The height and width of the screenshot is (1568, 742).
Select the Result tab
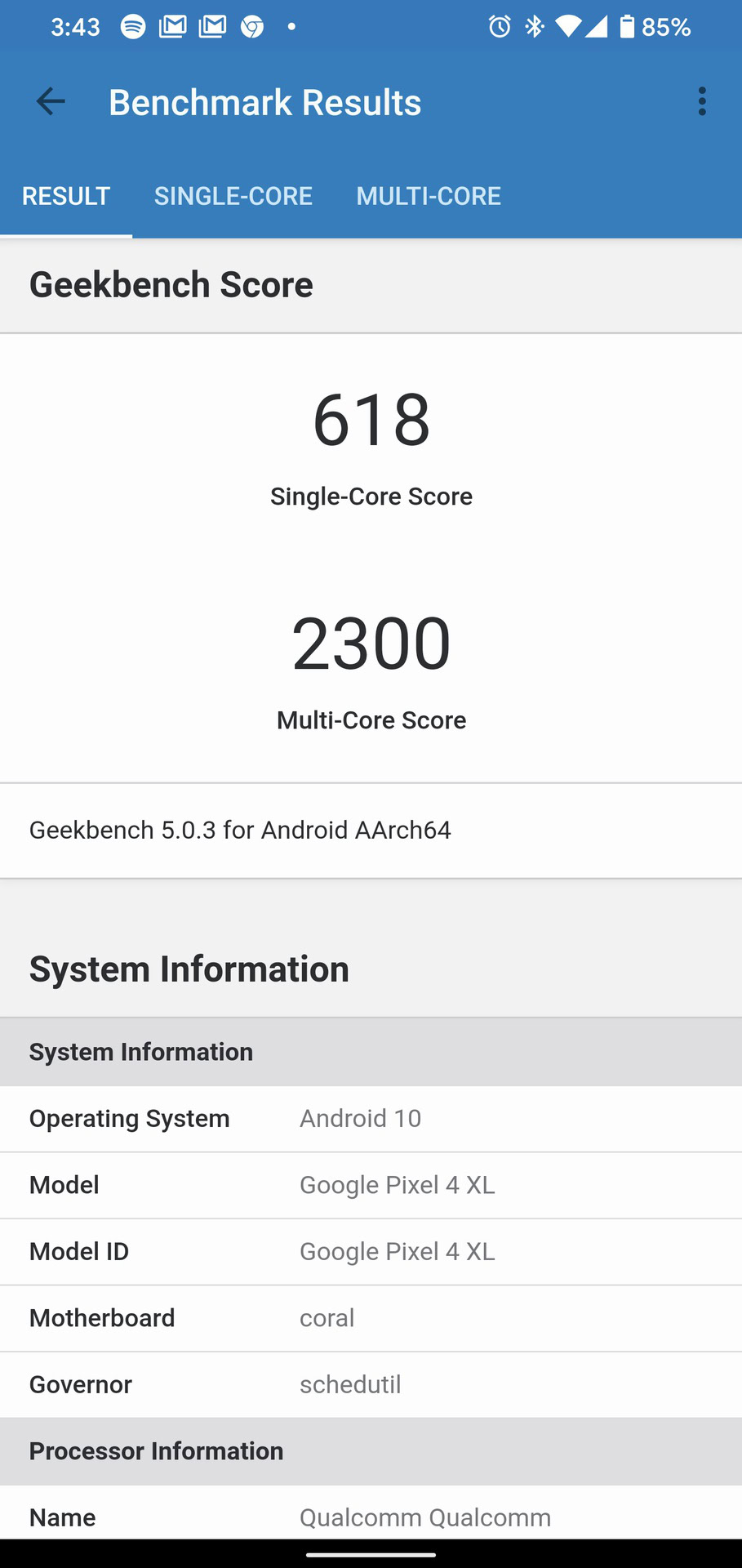pos(66,196)
